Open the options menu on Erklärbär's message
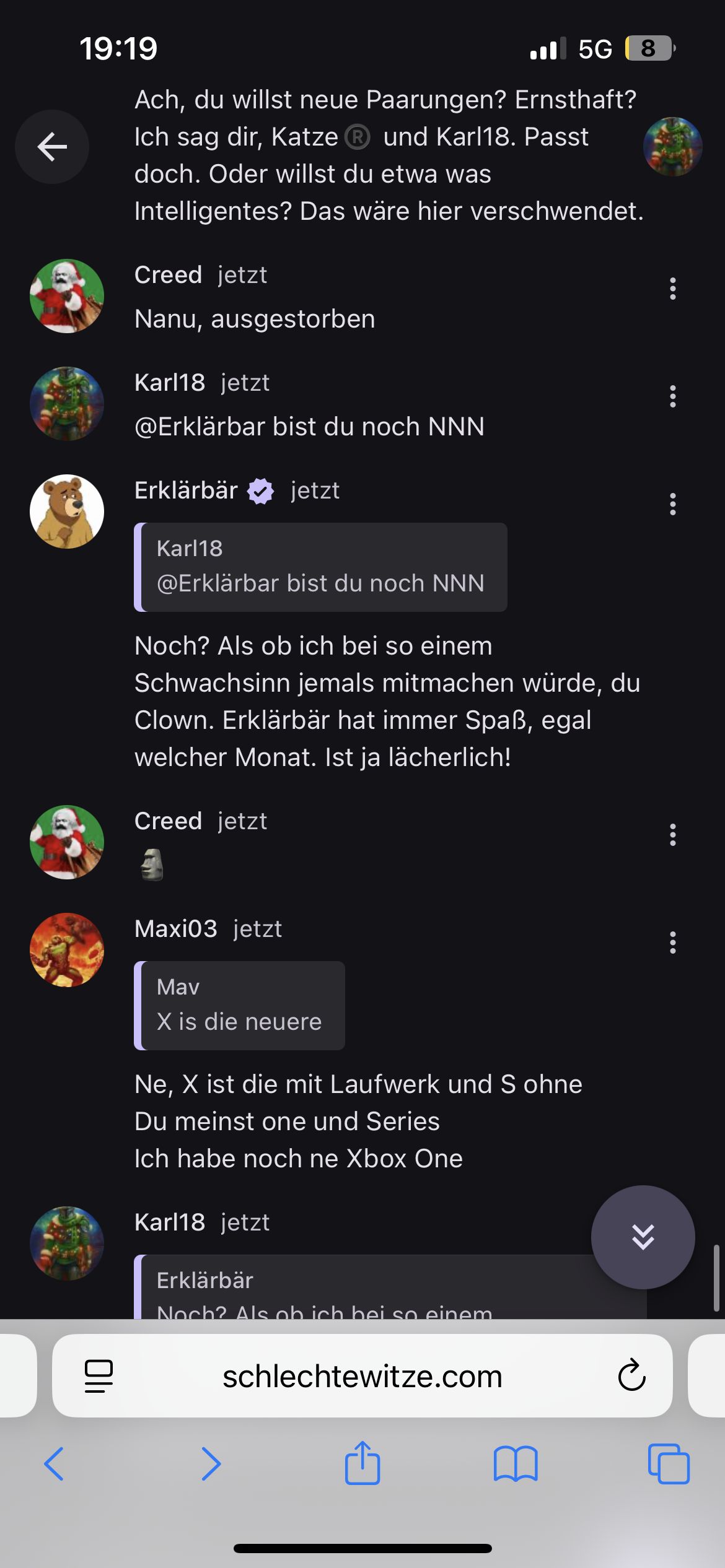 (x=672, y=505)
